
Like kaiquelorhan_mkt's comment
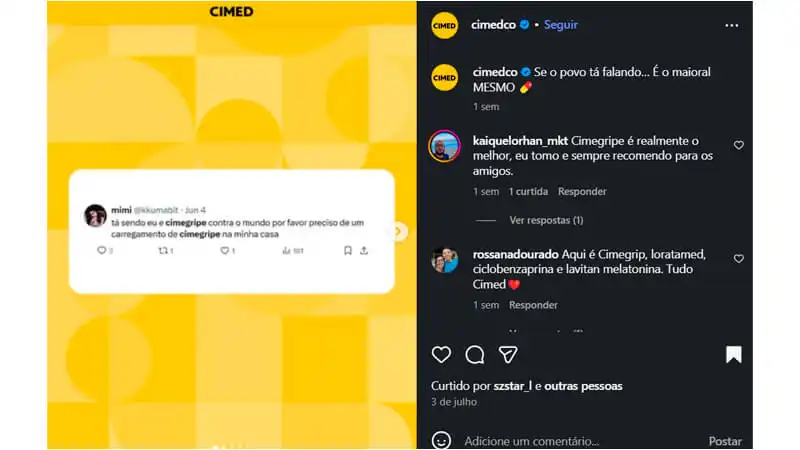coord(739,145)
